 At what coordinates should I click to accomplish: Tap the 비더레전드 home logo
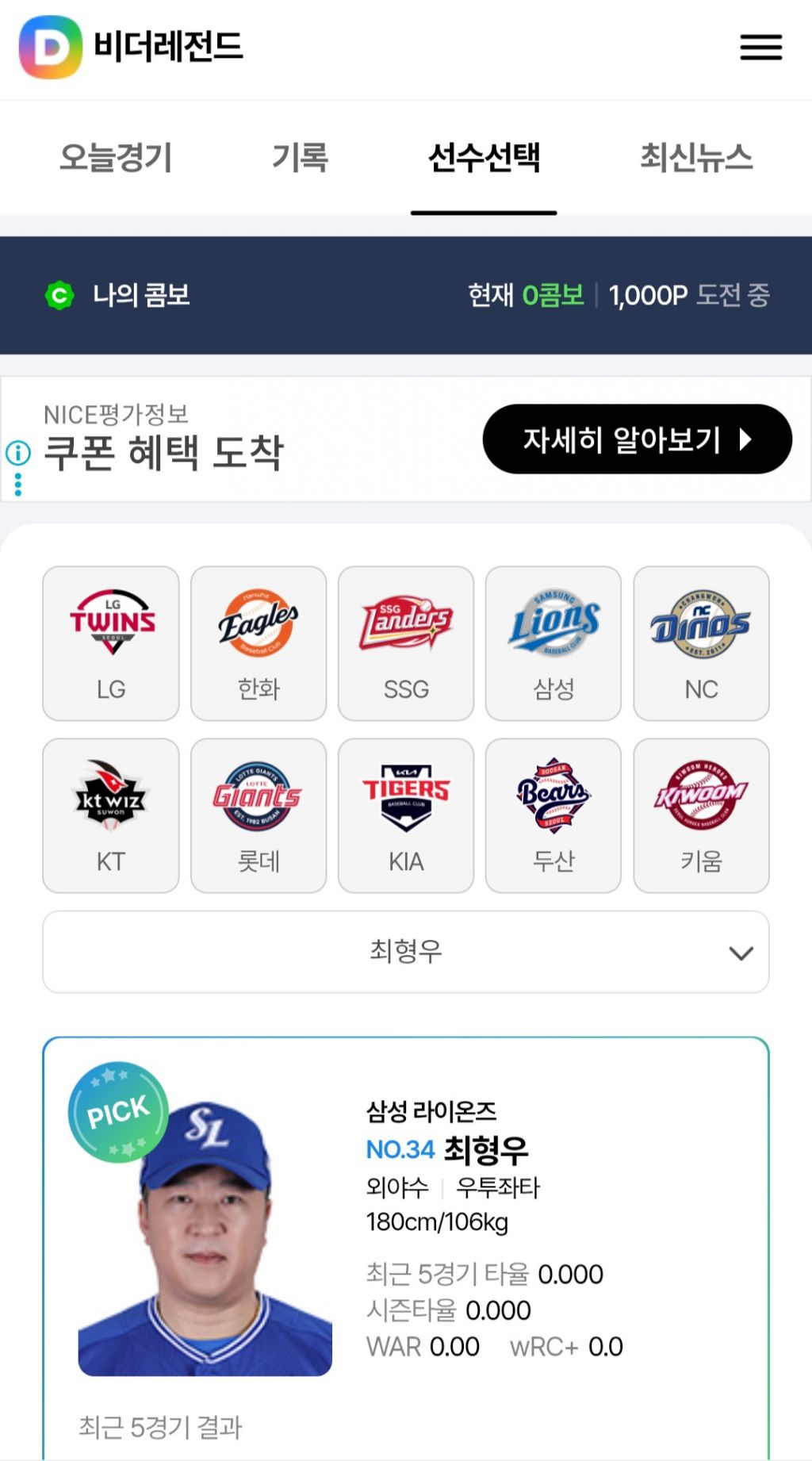(132, 48)
